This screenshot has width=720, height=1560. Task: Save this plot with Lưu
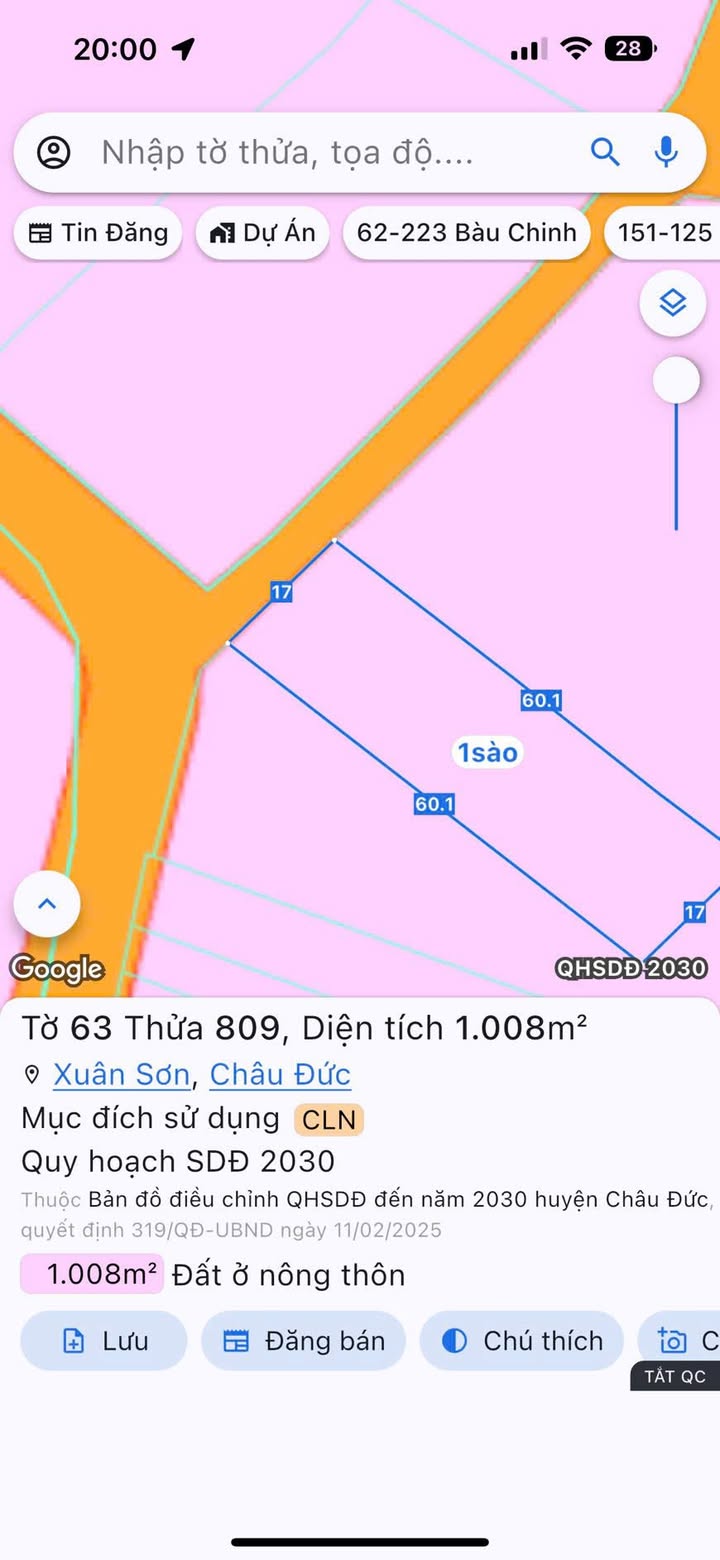pos(104,1341)
